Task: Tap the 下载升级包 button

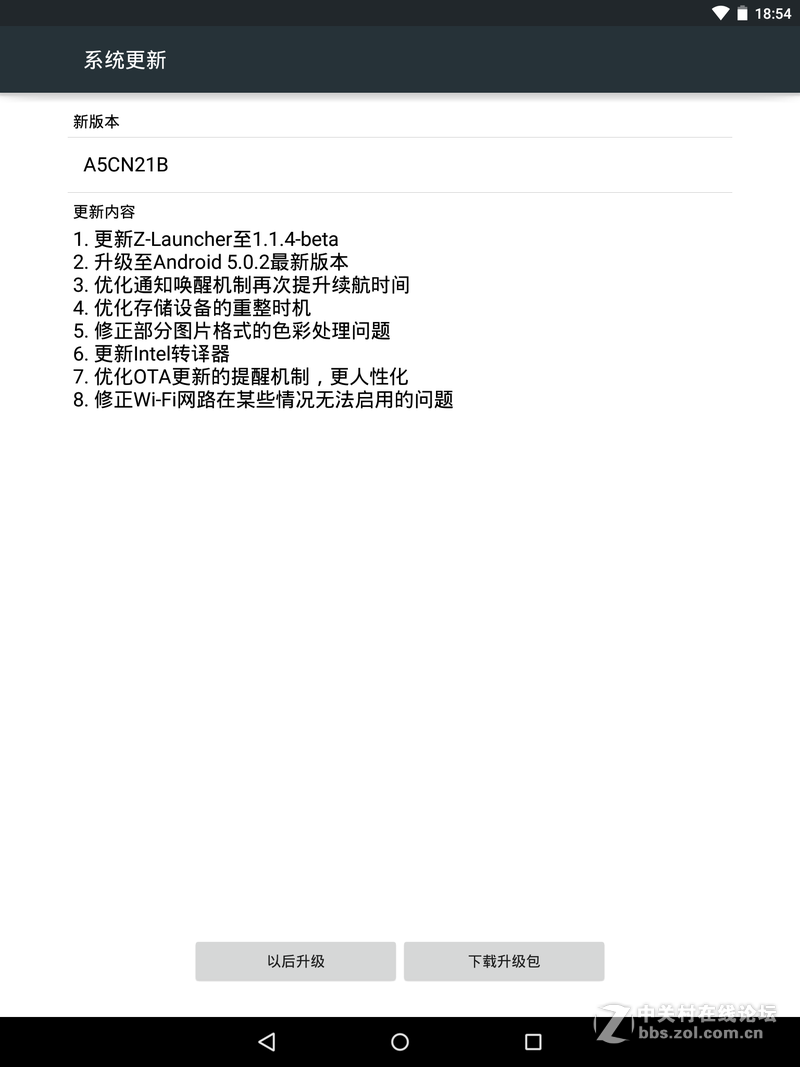Action: click(504, 960)
